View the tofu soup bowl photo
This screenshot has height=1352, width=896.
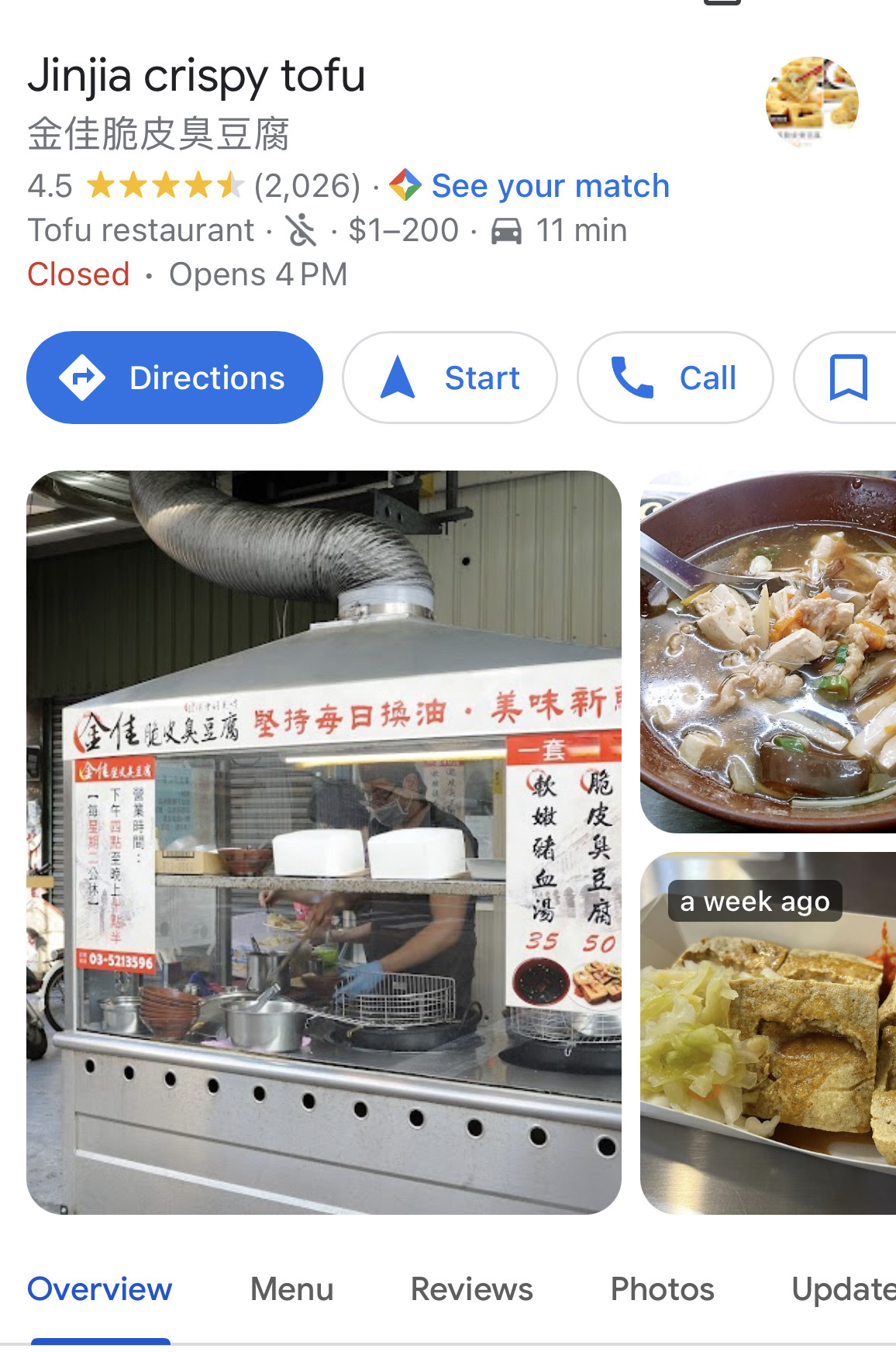pyautogui.click(x=767, y=652)
